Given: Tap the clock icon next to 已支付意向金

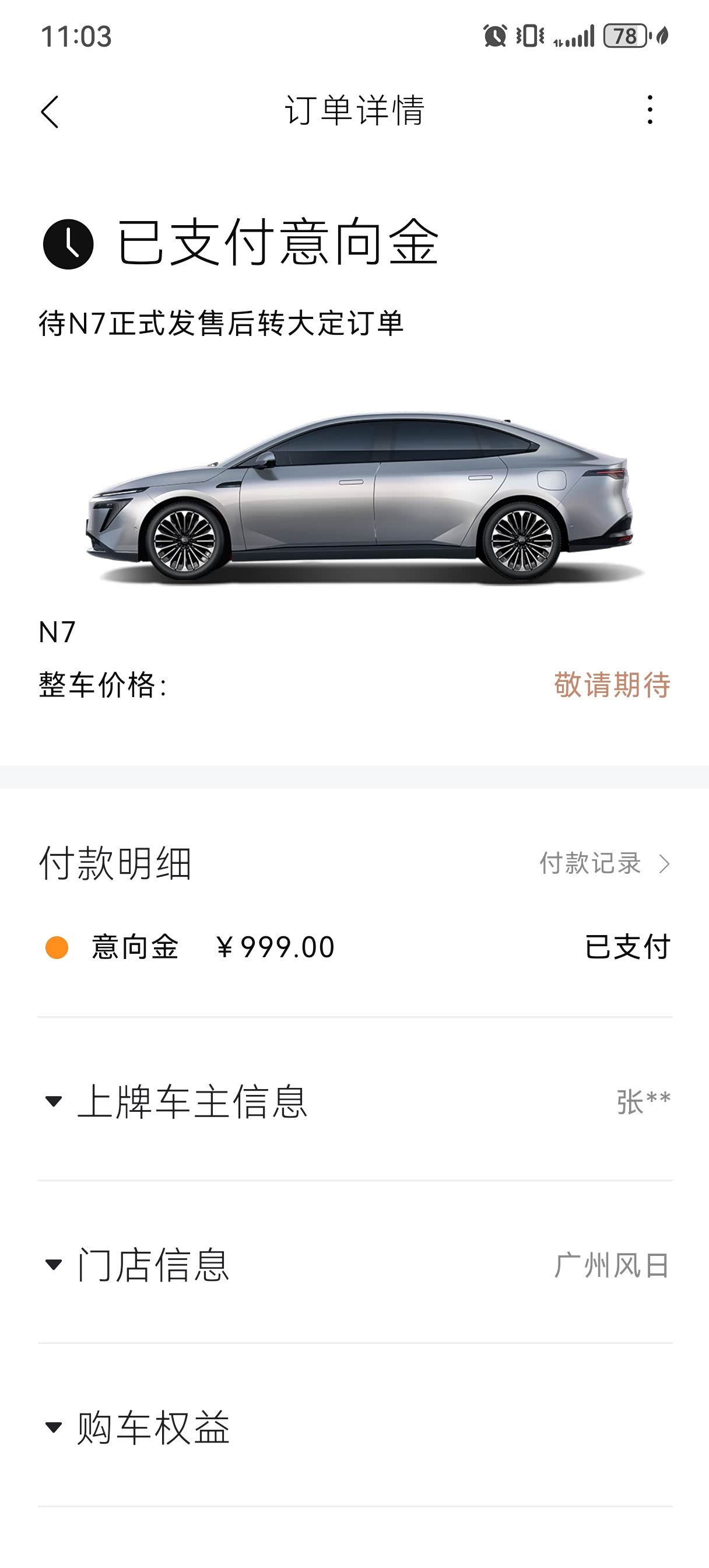Looking at the screenshot, I should (67, 243).
